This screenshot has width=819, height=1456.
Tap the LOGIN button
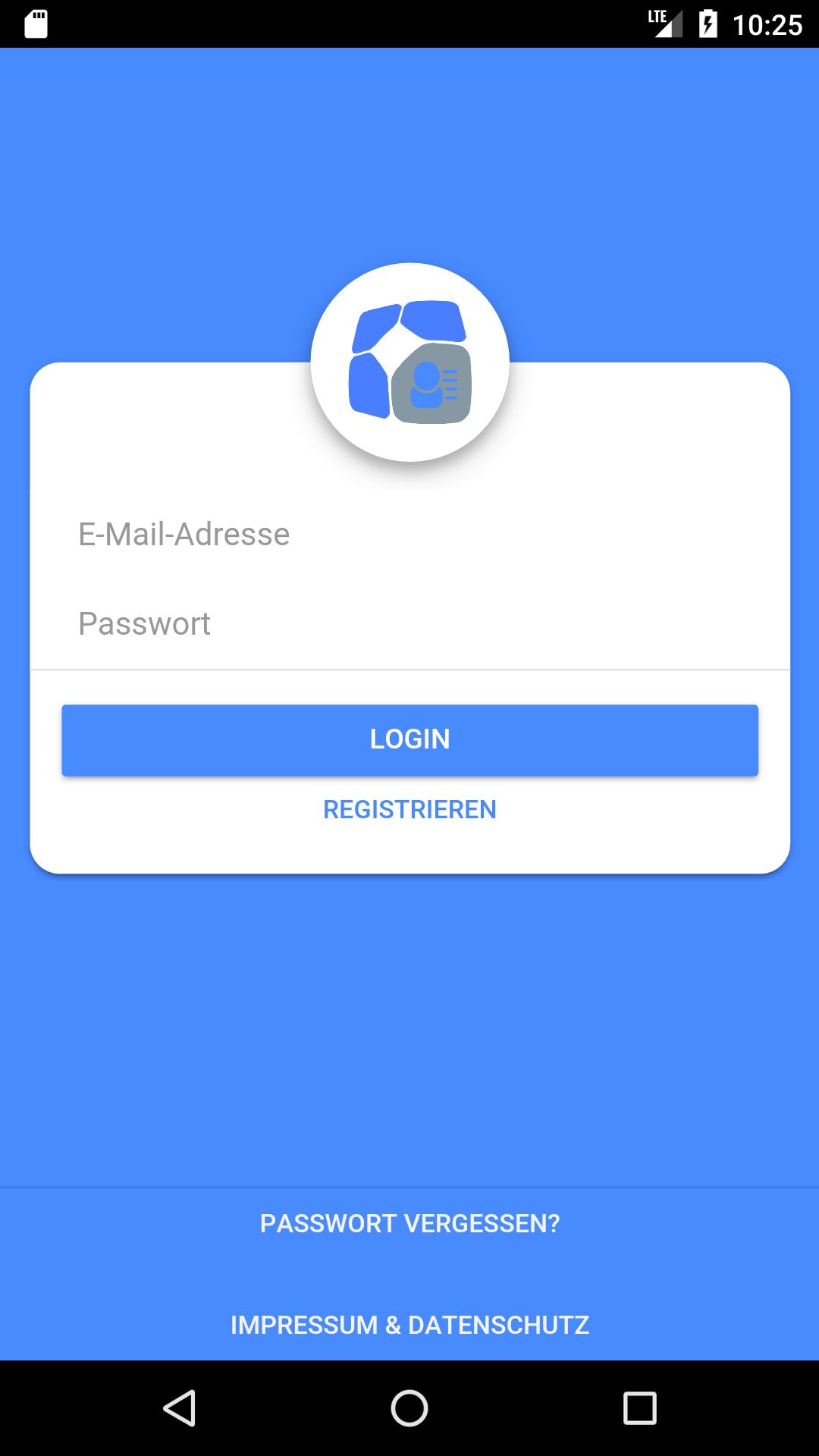(x=409, y=739)
